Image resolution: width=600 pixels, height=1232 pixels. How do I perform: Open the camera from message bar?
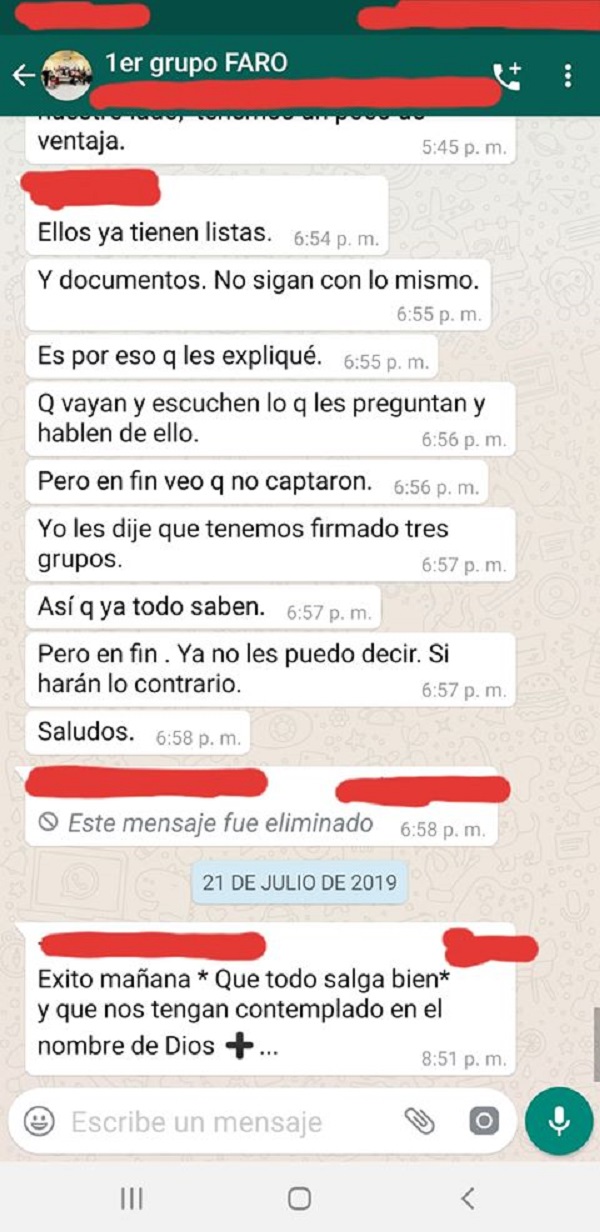(483, 1121)
